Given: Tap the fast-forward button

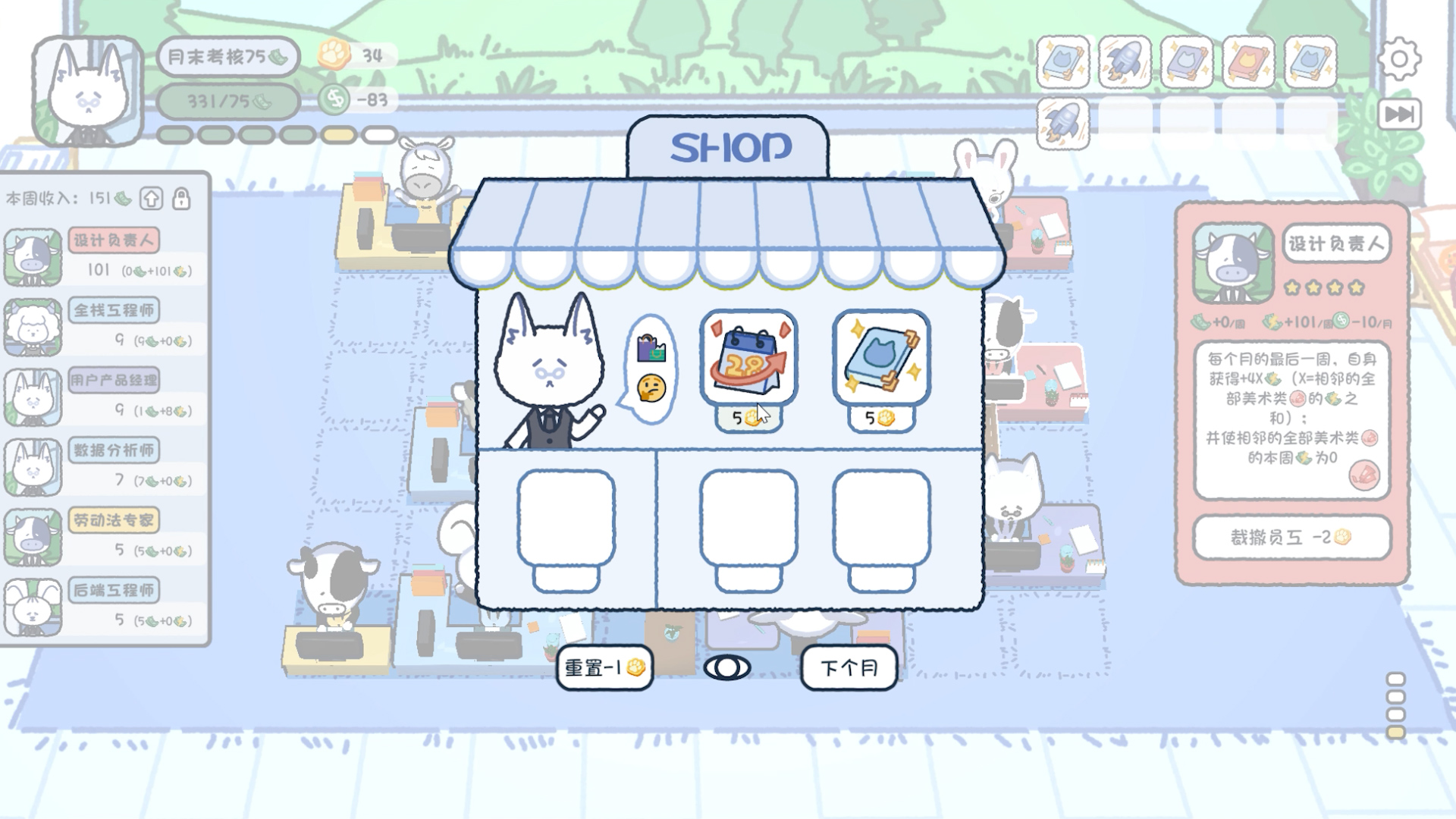Looking at the screenshot, I should [x=1399, y=115].
